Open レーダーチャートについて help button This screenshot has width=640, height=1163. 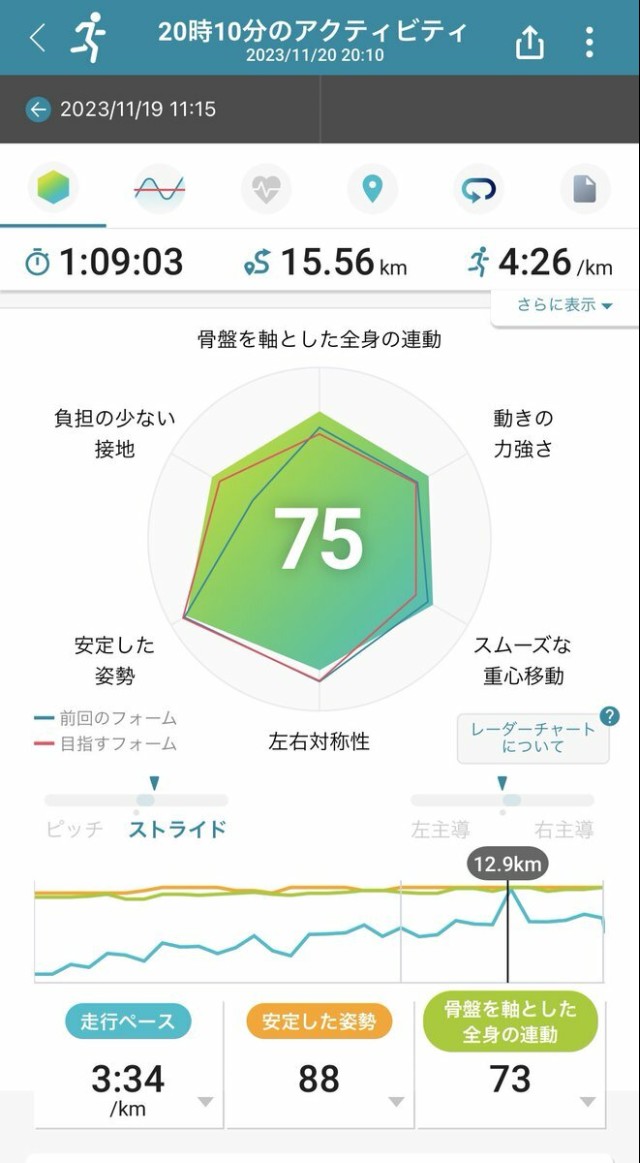(x=533, y=738)
